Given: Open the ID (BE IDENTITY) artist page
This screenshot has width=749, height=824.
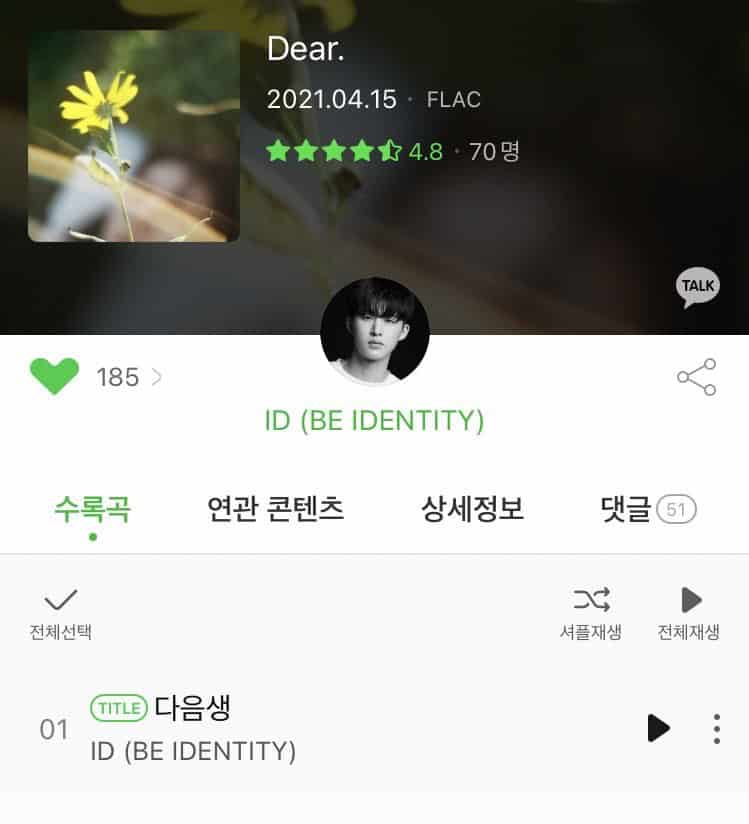Looking at the screenshot, I should click(x=374, y=420).
